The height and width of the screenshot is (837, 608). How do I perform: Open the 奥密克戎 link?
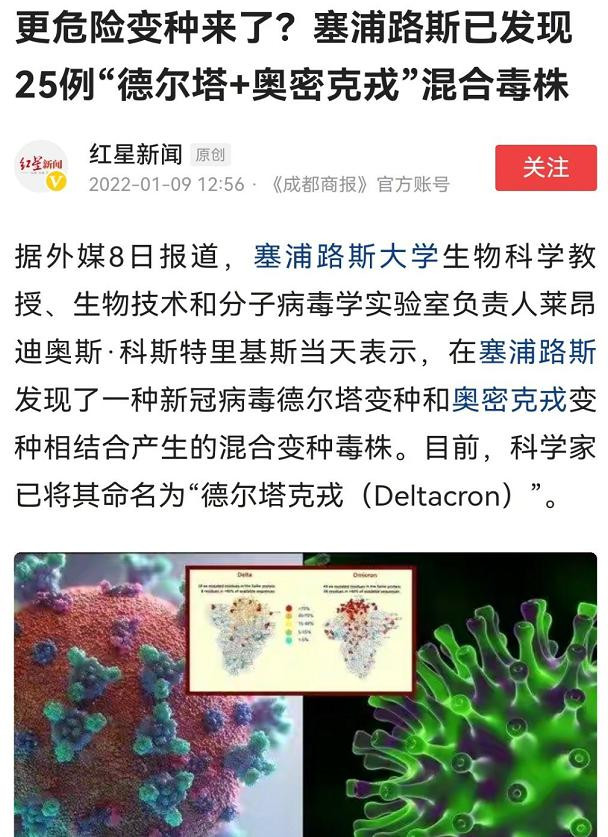[x=510, y=401]
